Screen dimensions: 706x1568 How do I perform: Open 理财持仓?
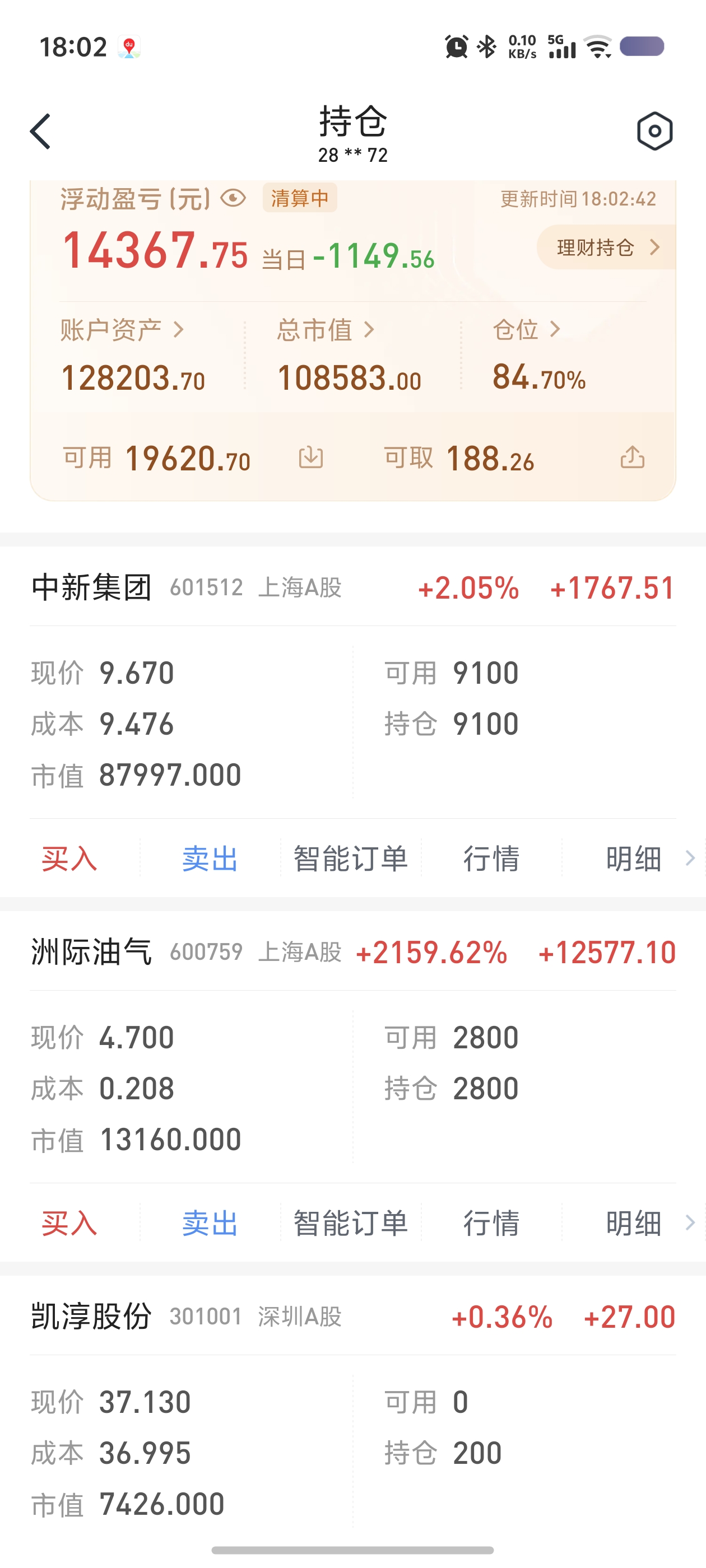[606, 248]
